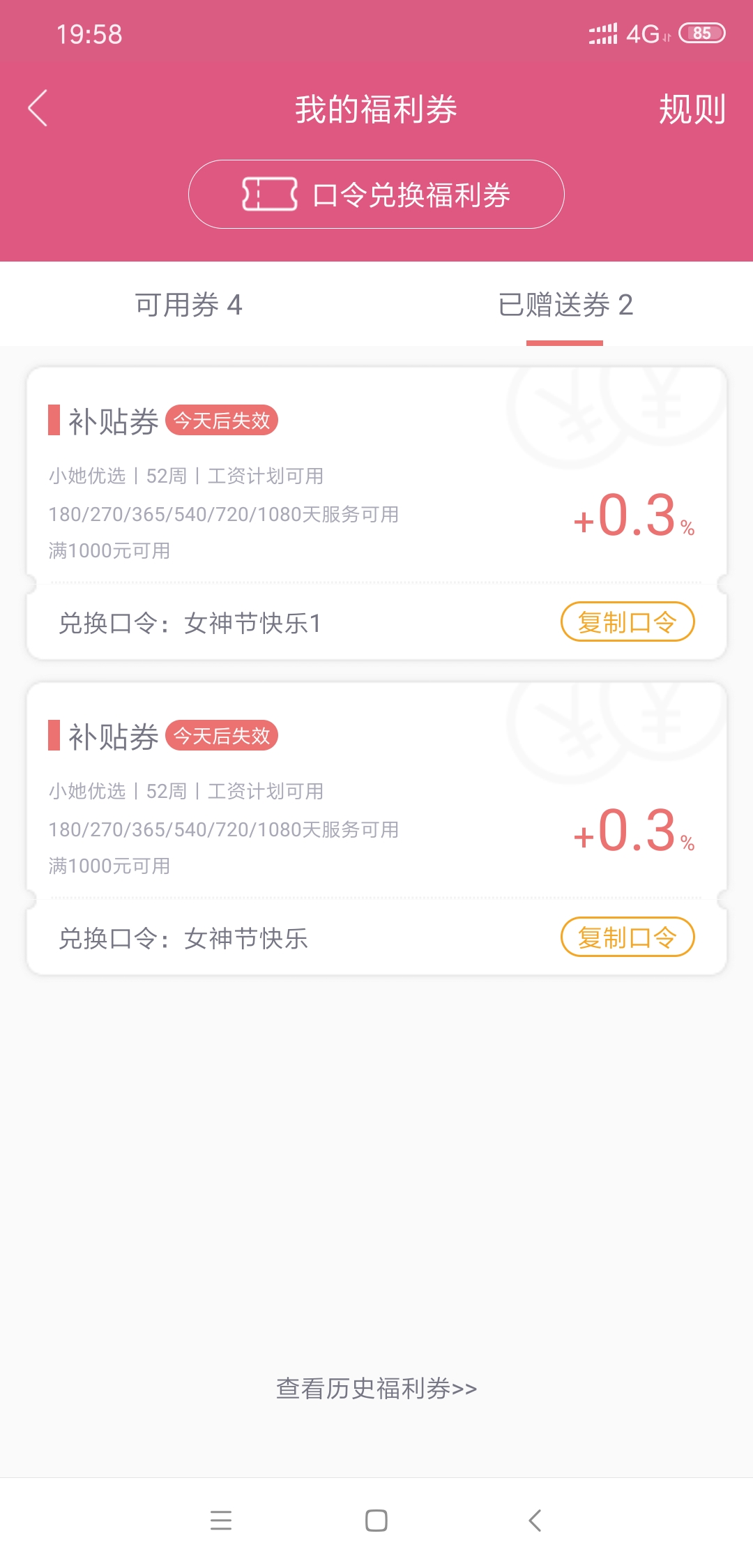Image resolution: width=753 pixels, height=1568 pixels.
Task: Open the 规则 rules page
Action: coord(692,109)
